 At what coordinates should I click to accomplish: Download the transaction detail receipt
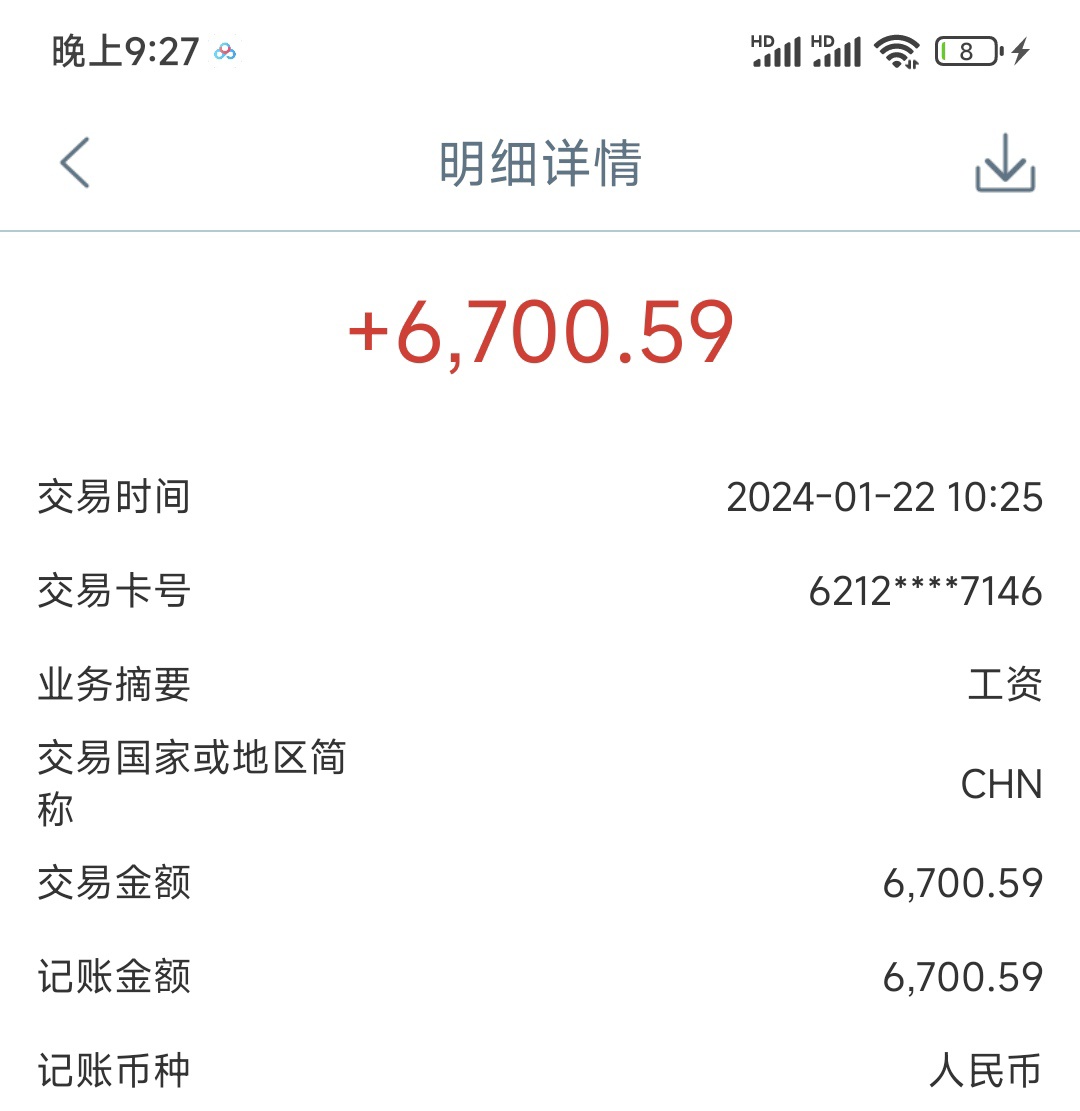tap(1005, 164)
